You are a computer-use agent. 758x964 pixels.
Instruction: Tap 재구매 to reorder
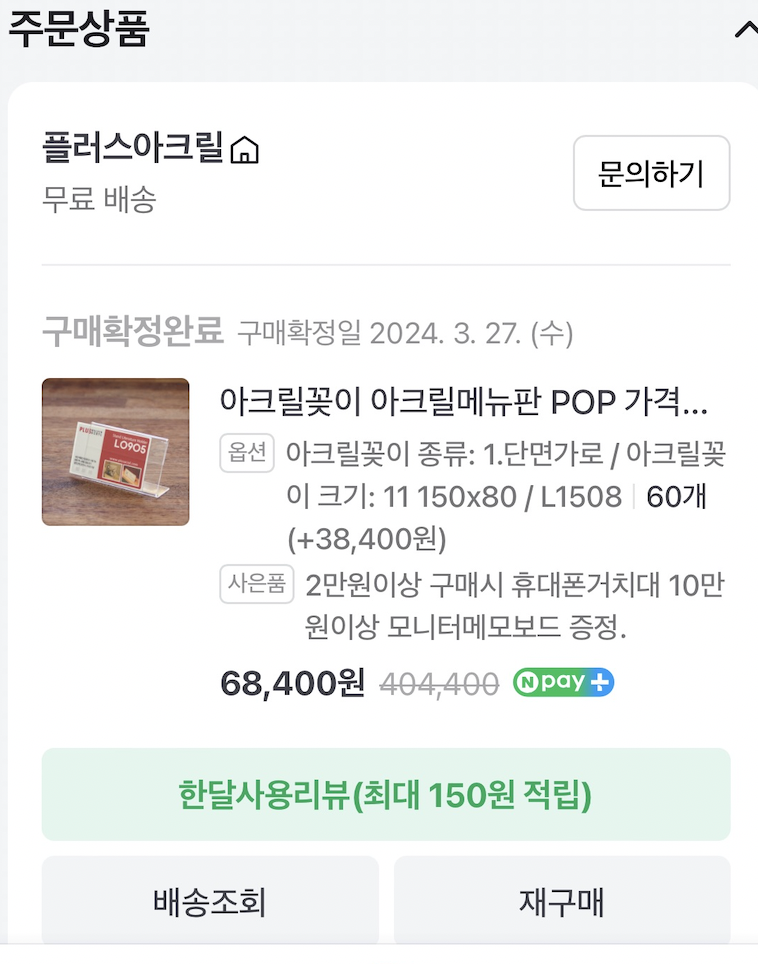tap(561, 903)
